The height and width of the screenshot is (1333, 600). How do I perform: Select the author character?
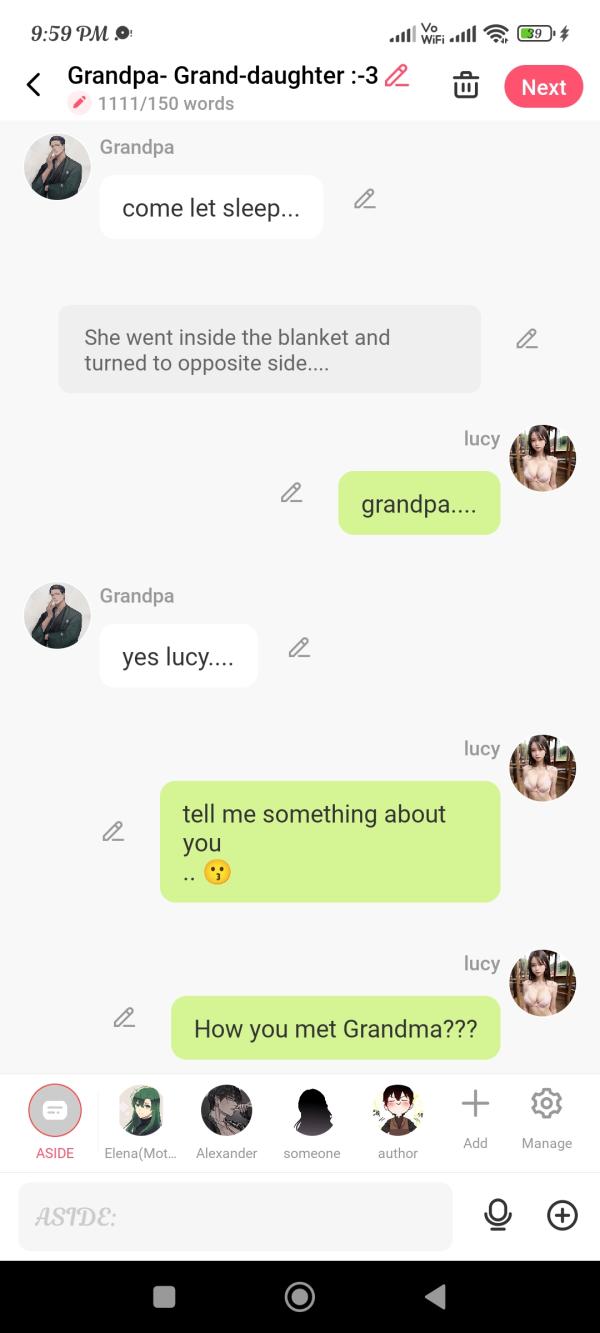click(398, 1112)
